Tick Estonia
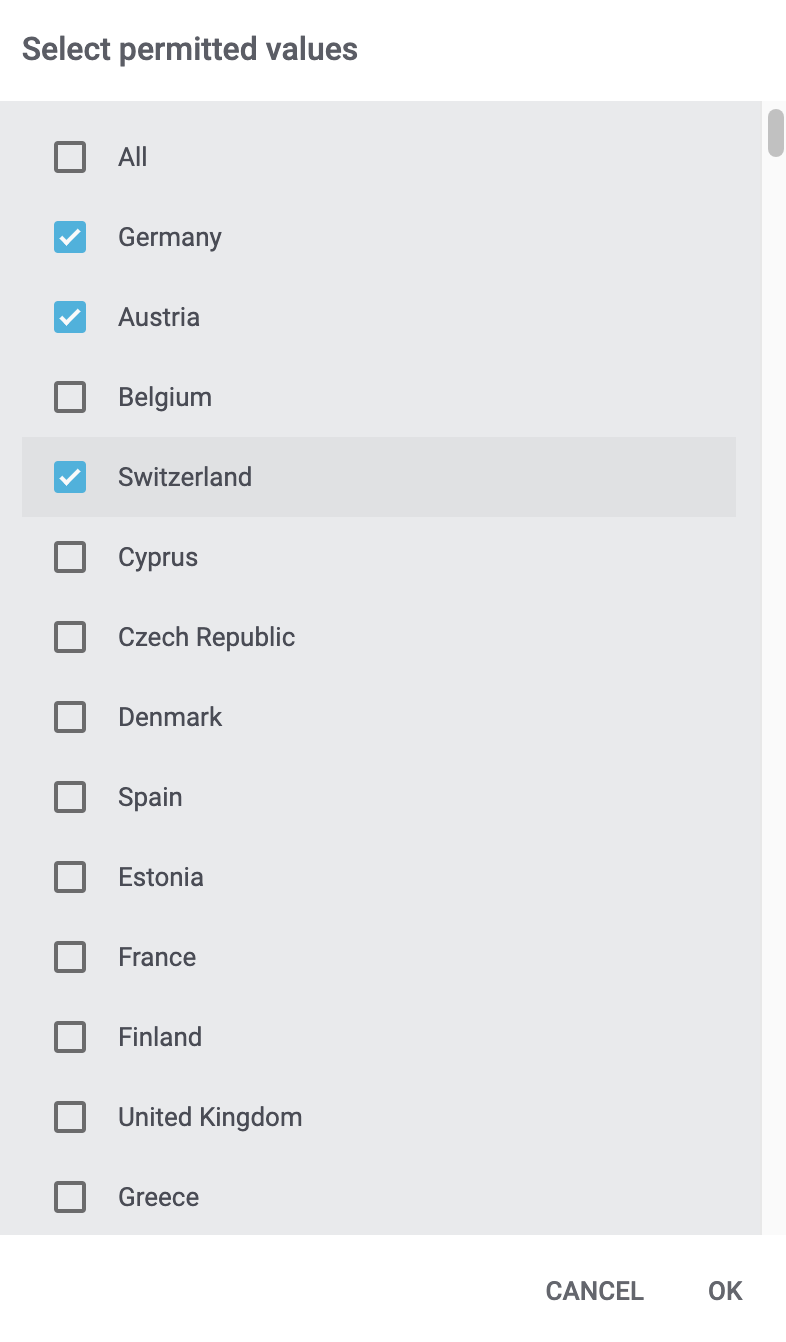This screenshot has width=786, height=1342. click(70, 877)
